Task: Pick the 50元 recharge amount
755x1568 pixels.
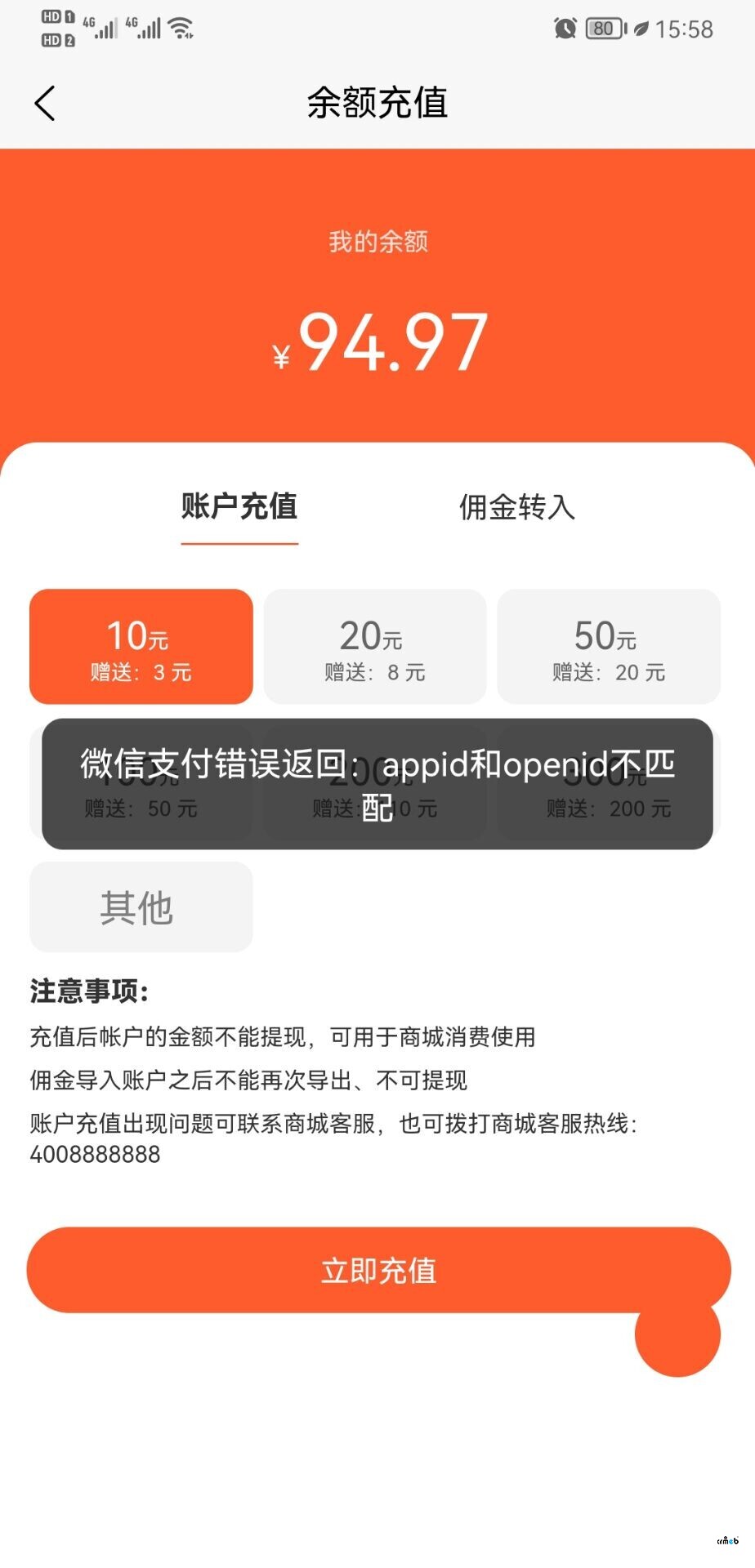Action: click(x=608, y=646)
